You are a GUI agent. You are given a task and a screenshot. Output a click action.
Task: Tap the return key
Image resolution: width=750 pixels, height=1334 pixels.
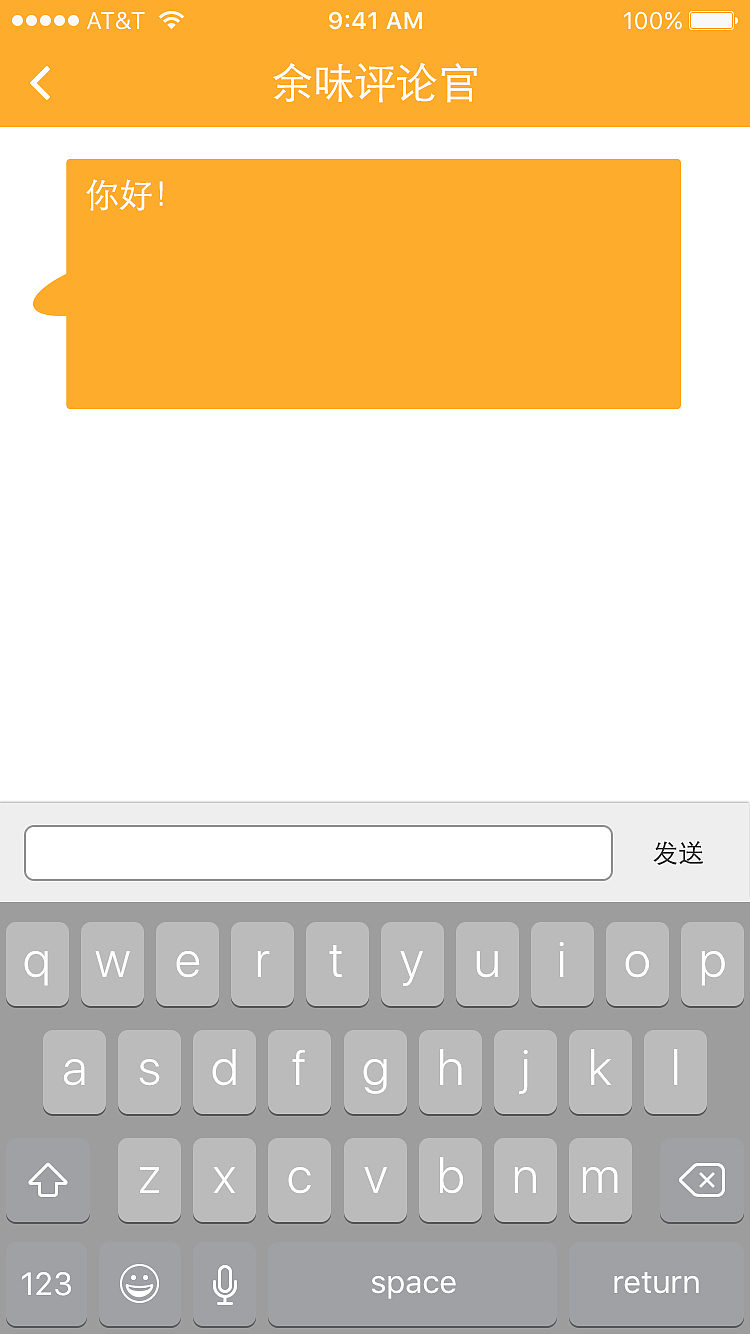tap(656, 1283)
